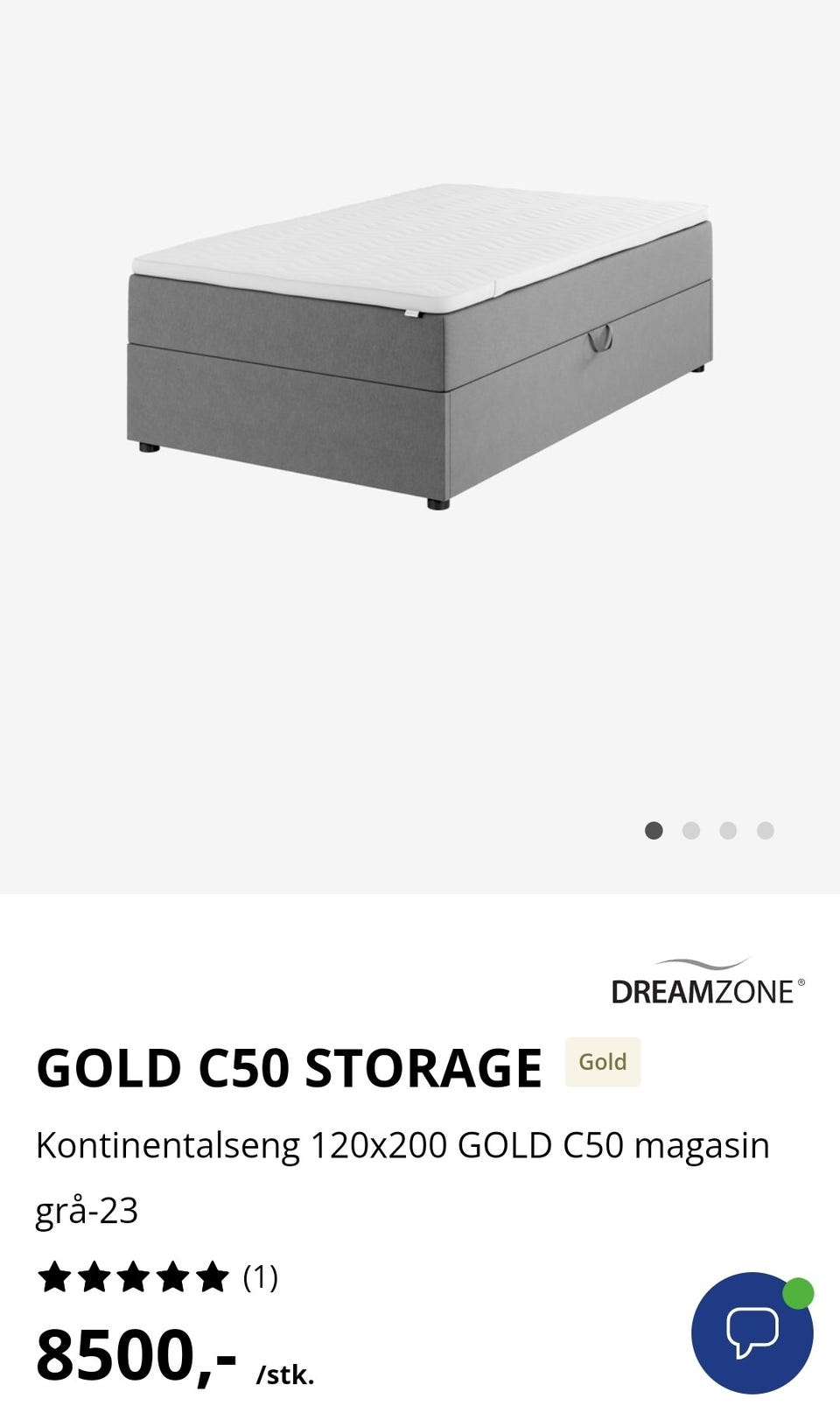Open the bed product image

coord(420,347)
